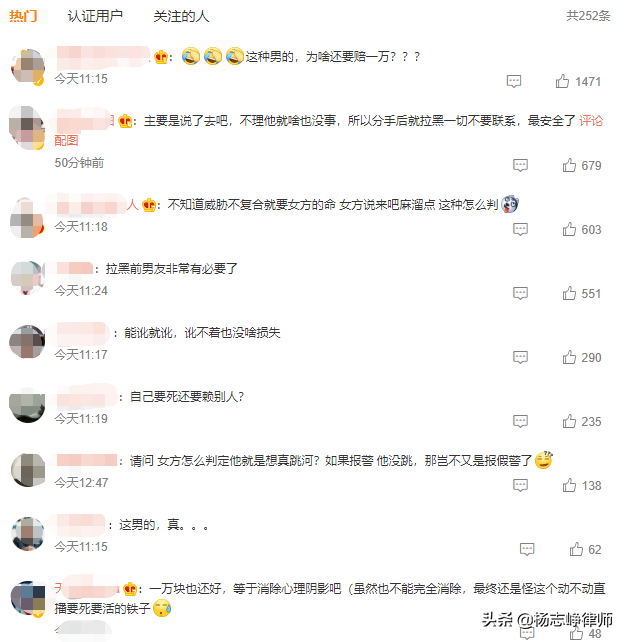Reply to the 能讹就讹 comment
Screen dimensions: 627x642
click(x=520, y=357)
